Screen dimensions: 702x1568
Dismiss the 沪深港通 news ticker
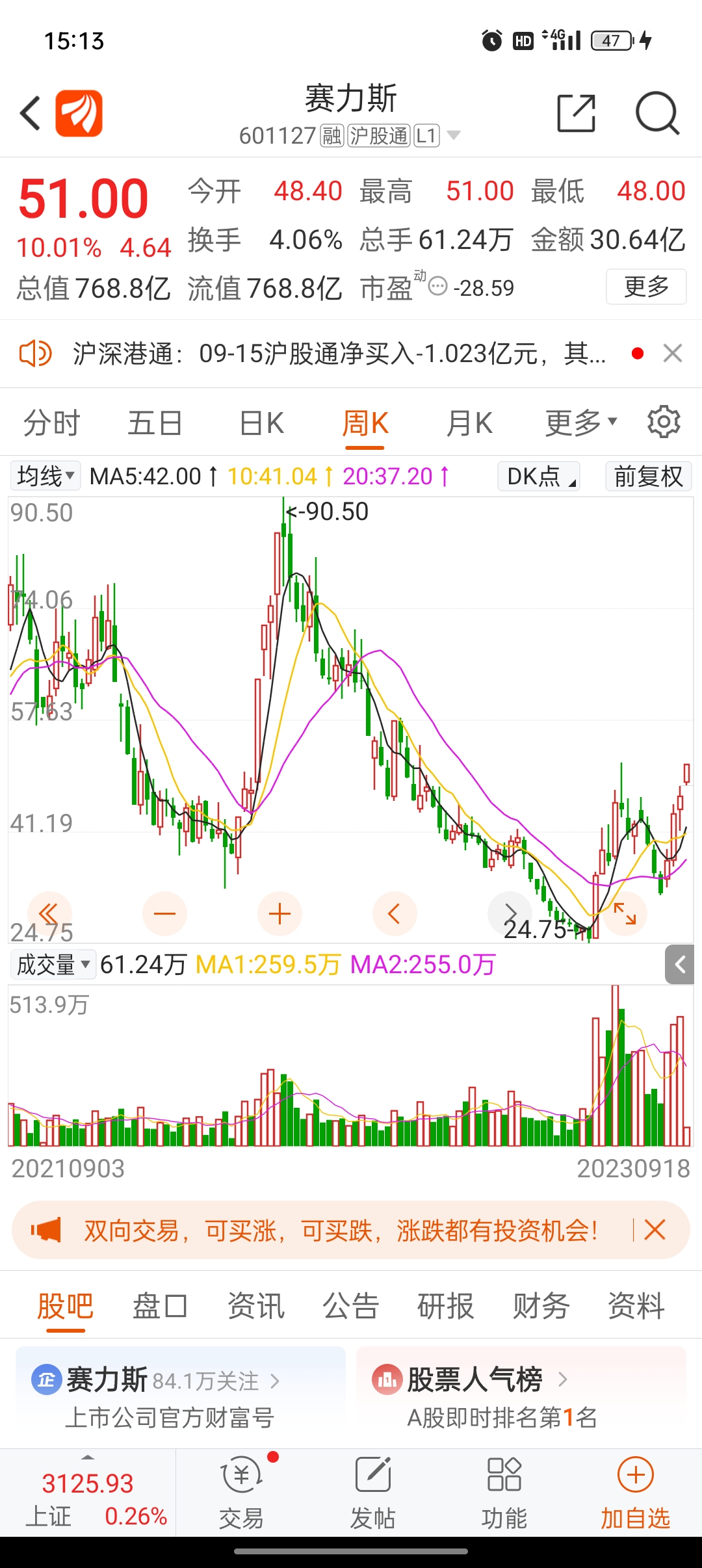(x=672, y=354)
